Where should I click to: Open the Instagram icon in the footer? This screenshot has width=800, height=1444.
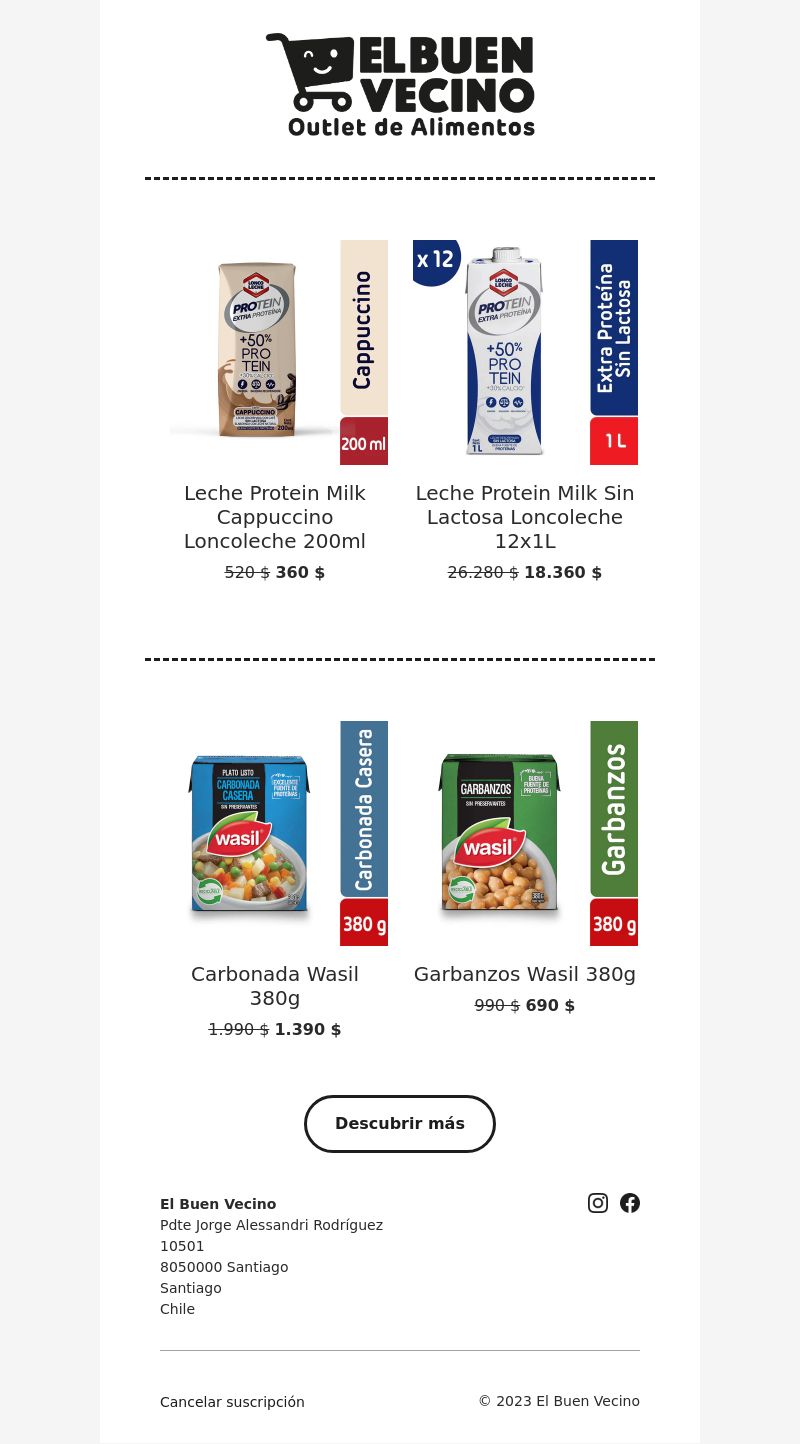598,1203
